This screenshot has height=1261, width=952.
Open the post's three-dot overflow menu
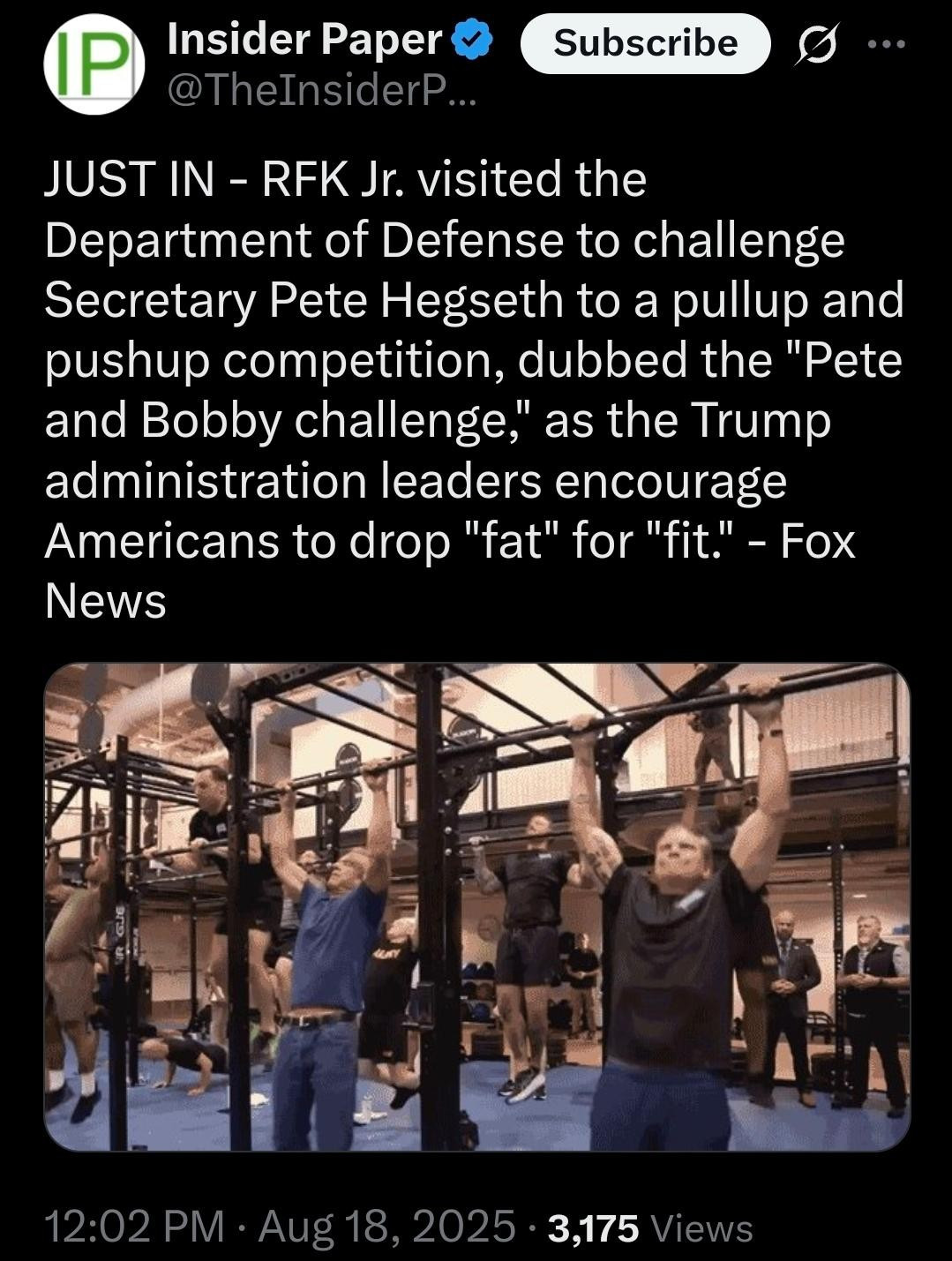tap(886, 44)
